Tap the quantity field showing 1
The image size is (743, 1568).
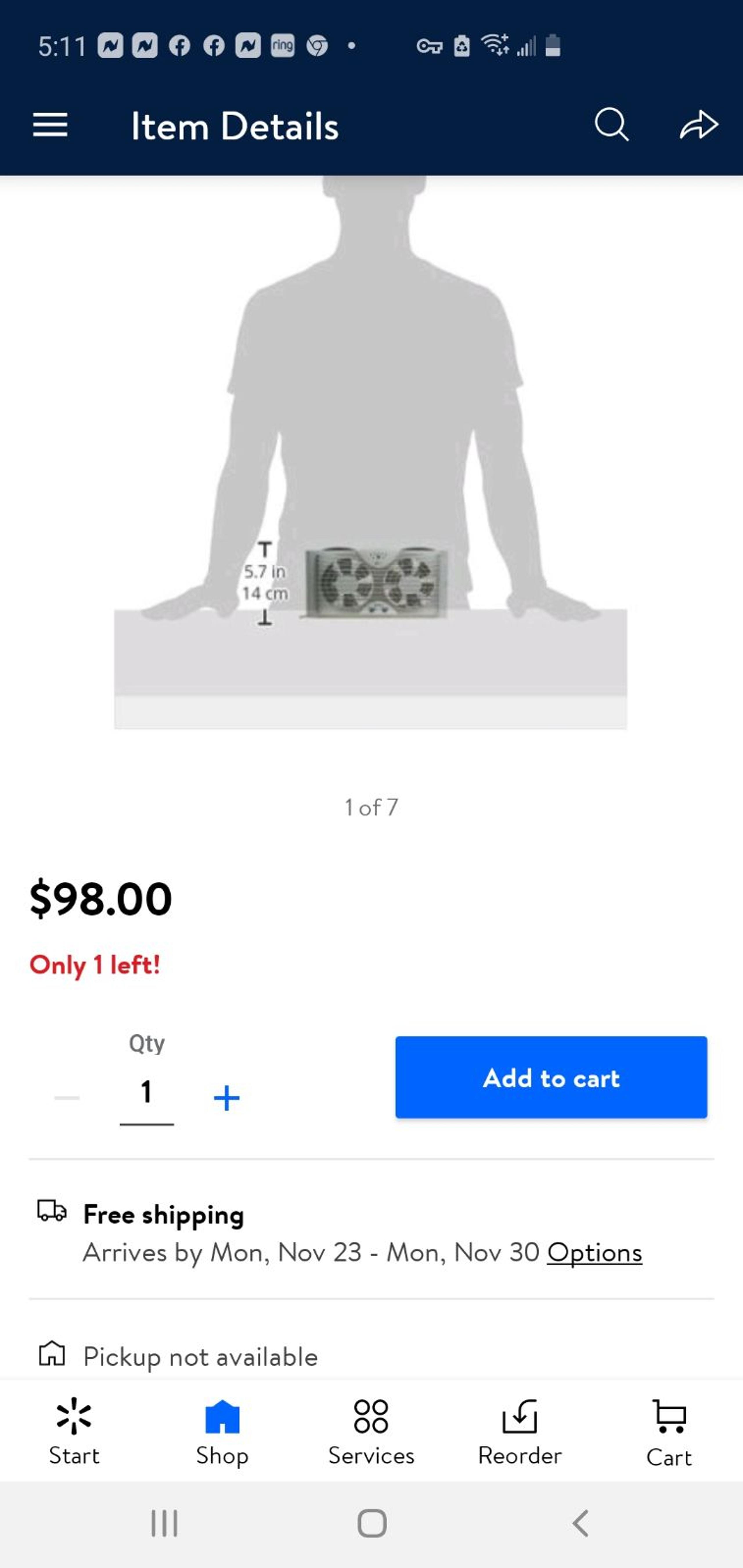tap(146, 1093)
